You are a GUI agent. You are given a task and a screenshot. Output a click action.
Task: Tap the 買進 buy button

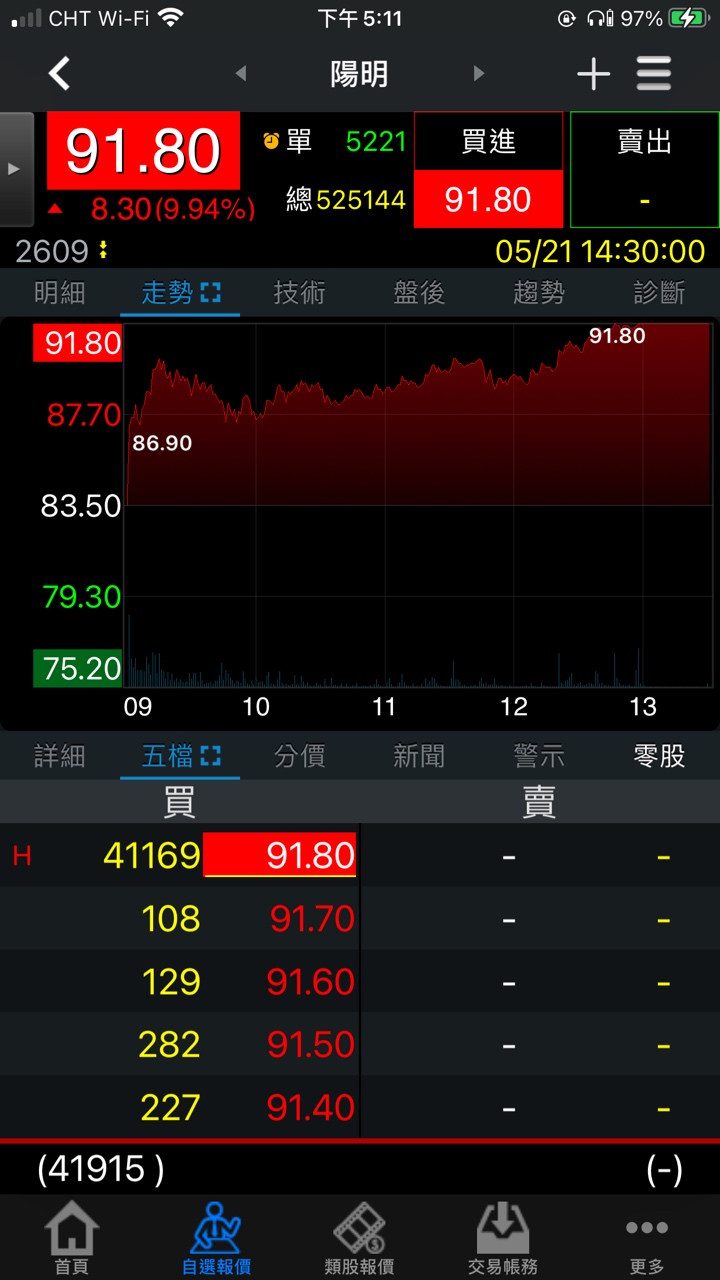tap(488, 169)
